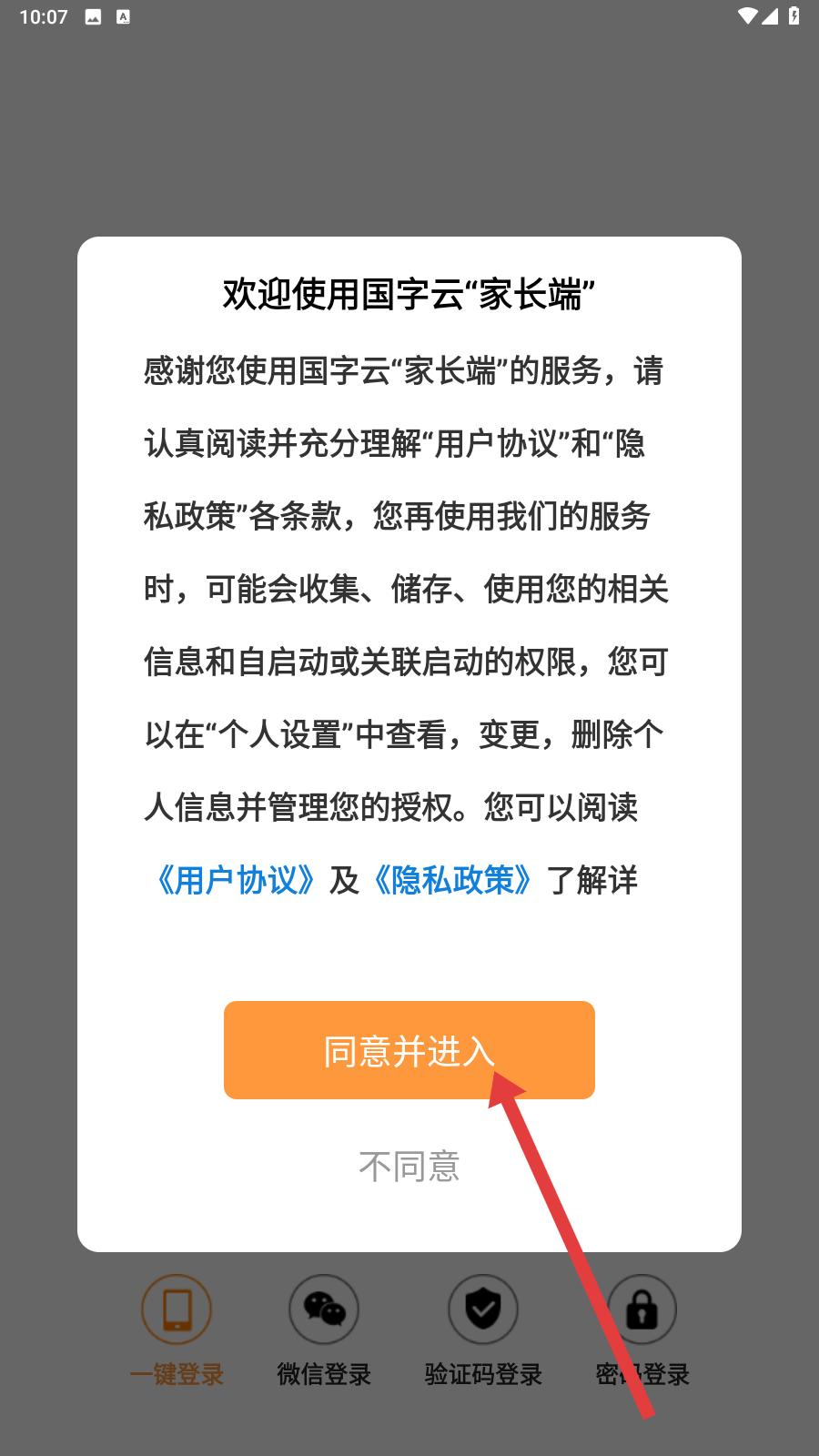The height and width of the screenshot is (1456, 819).
Task: Decline with the 不同意 option
Action: 409,1167
